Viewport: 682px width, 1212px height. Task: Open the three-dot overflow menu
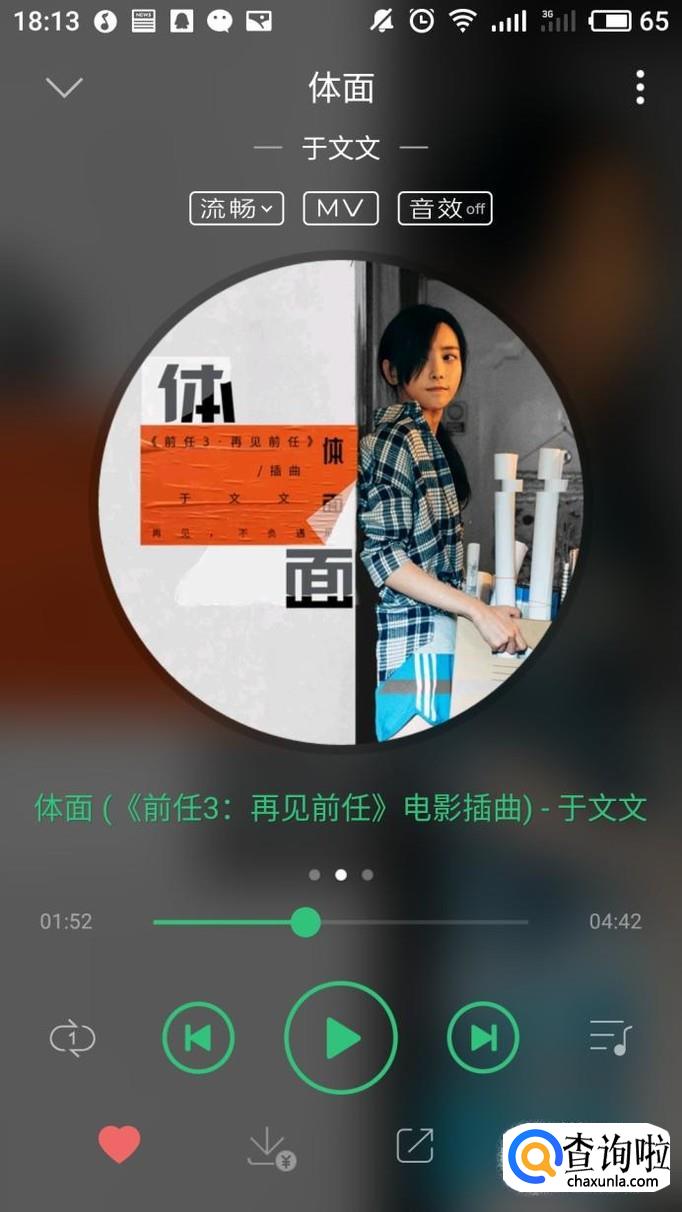pyautogui.click(x=640, y=88)
